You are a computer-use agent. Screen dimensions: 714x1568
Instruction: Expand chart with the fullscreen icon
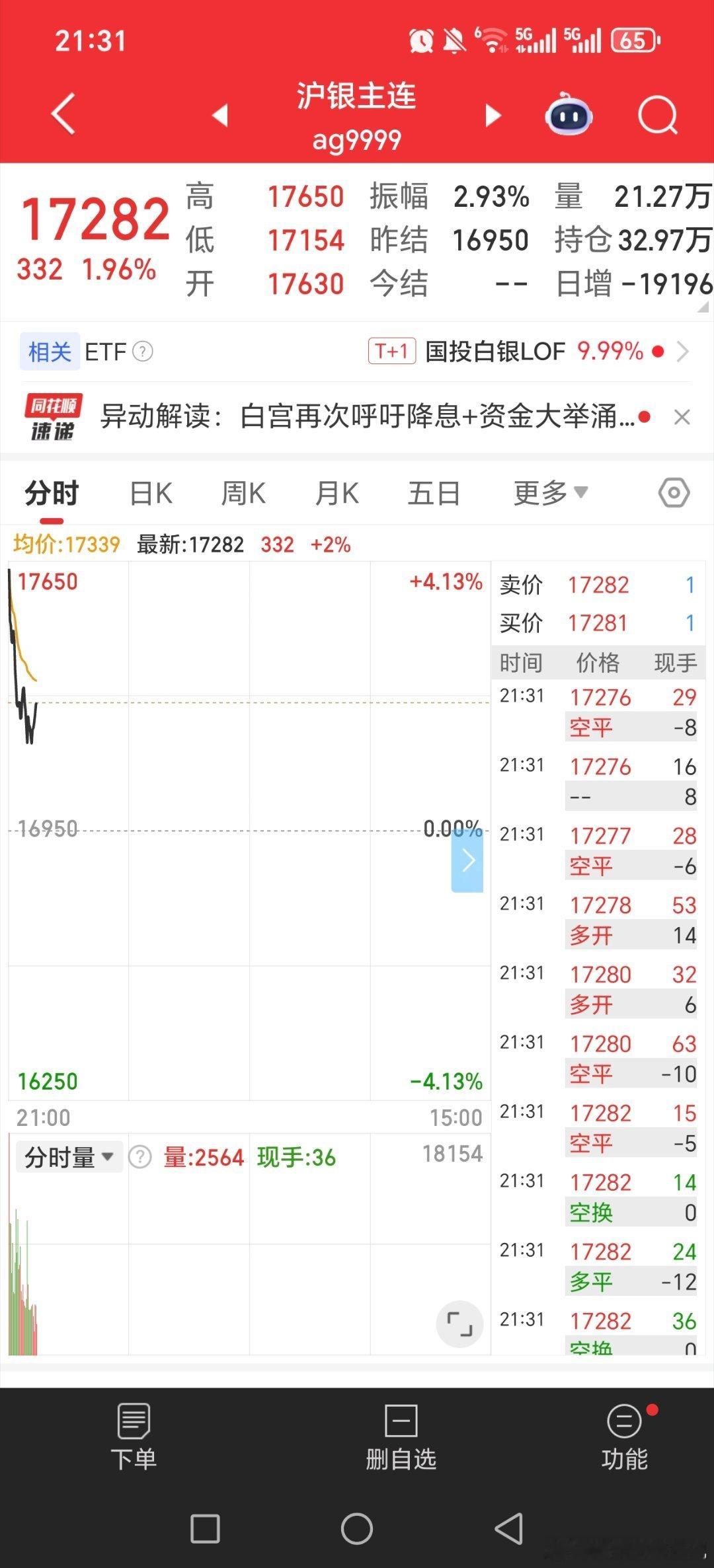461,1324
